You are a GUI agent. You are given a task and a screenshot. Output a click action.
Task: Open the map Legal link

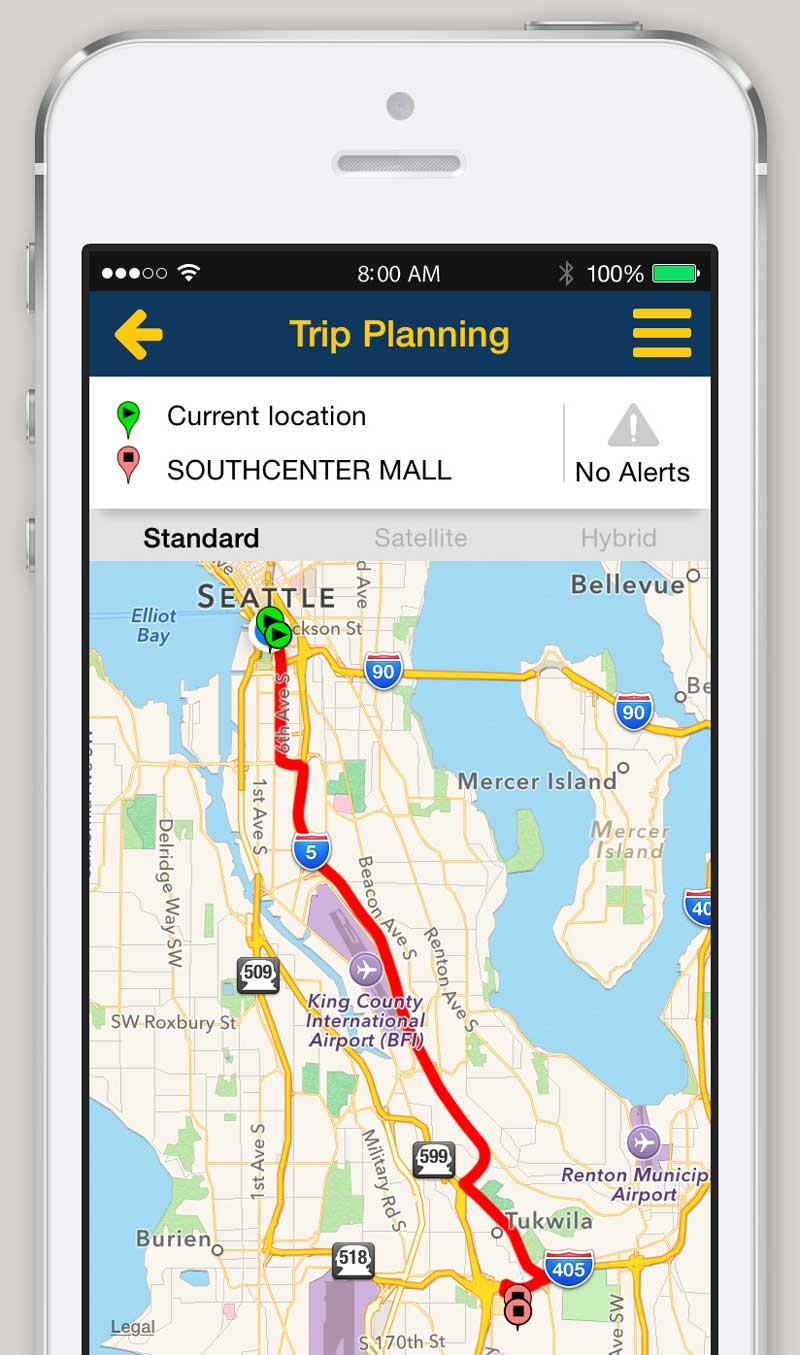133,1327
